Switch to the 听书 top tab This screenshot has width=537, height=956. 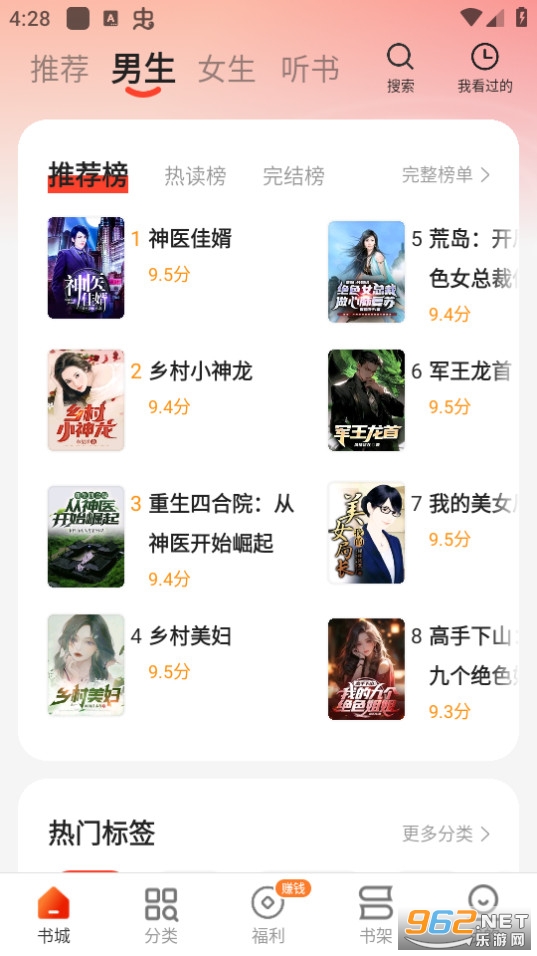[310, 68]
